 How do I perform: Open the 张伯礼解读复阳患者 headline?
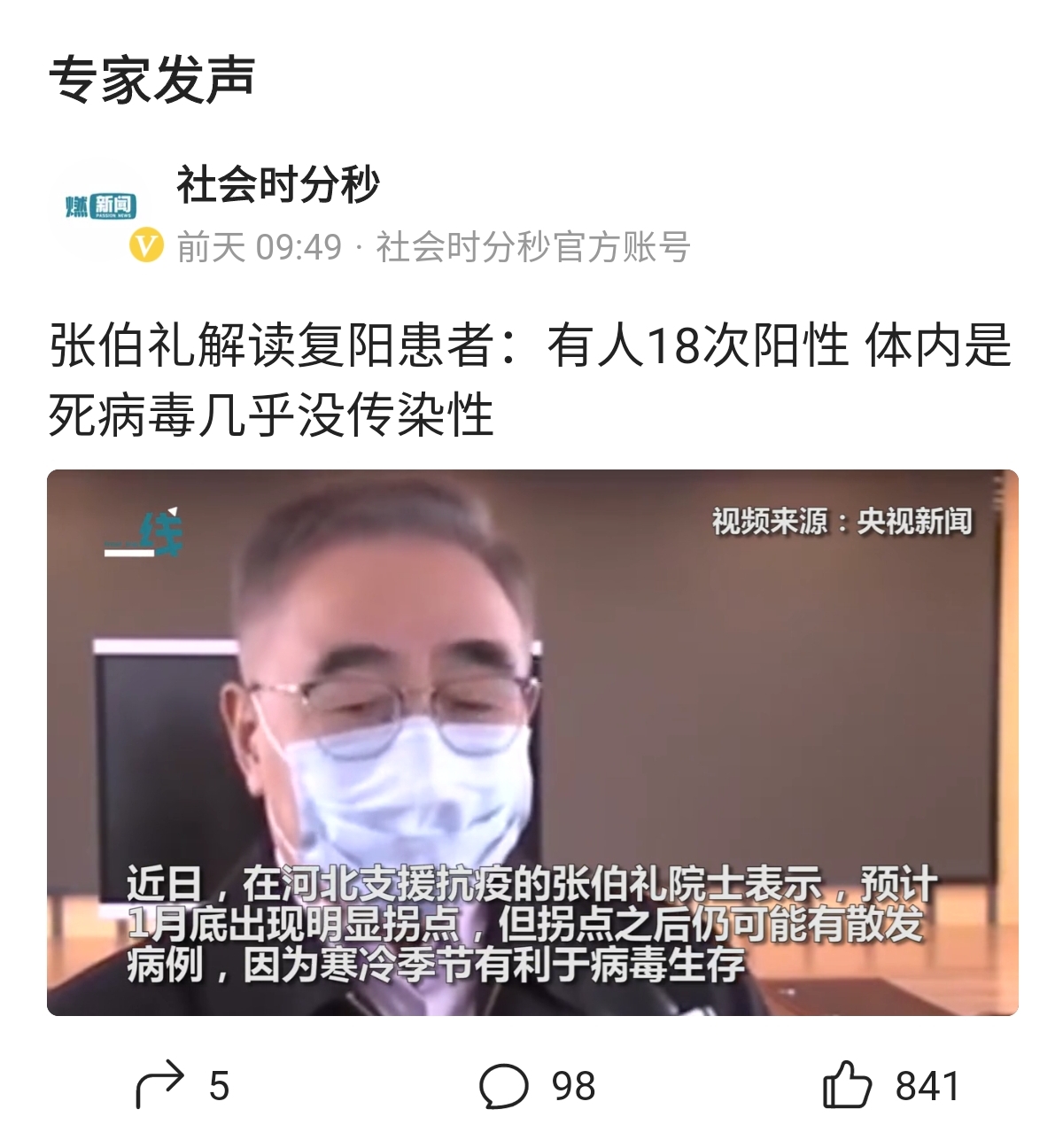(x=530, y=380)
